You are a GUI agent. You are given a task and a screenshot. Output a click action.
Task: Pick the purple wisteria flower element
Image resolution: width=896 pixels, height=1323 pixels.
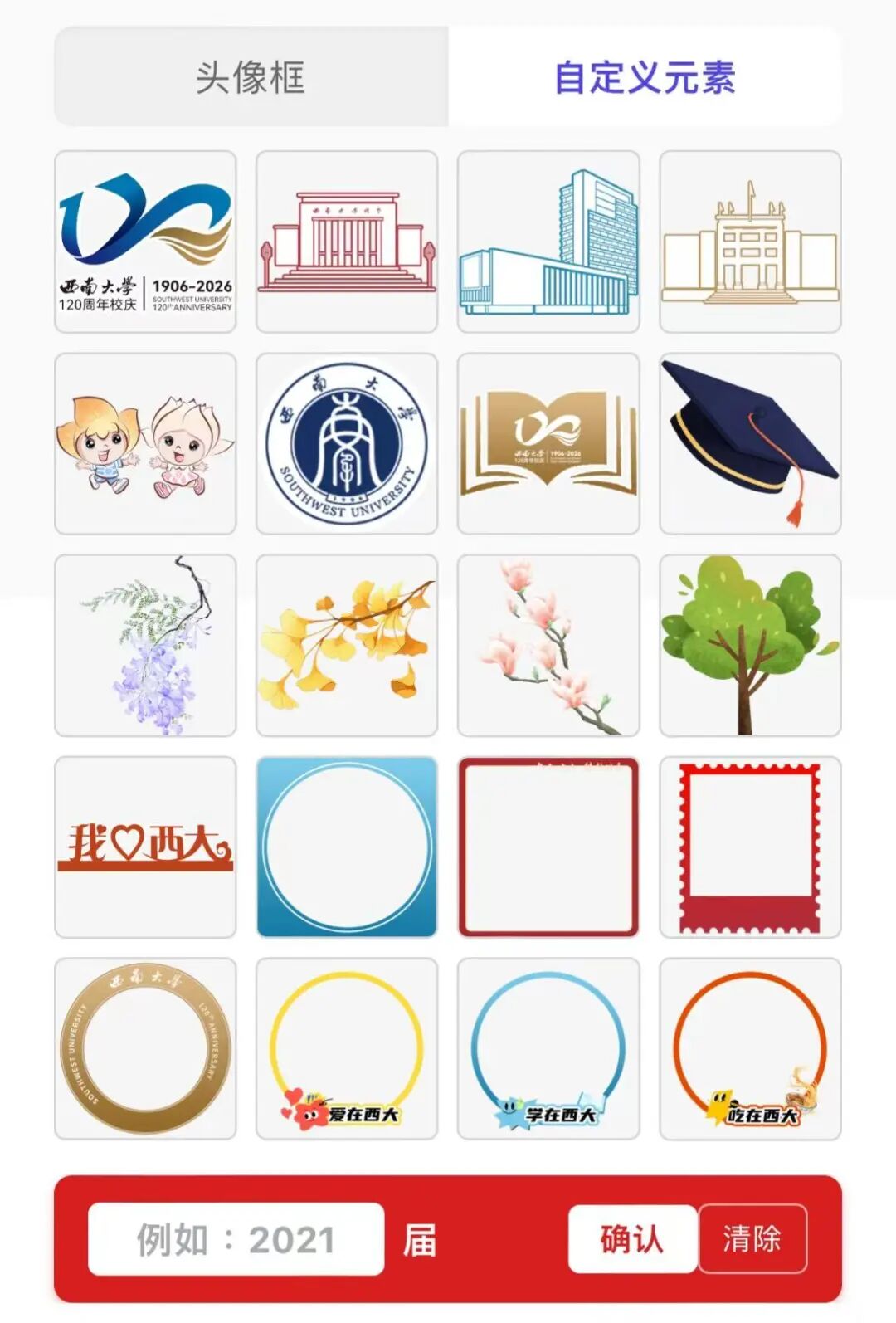coord(145,646)
